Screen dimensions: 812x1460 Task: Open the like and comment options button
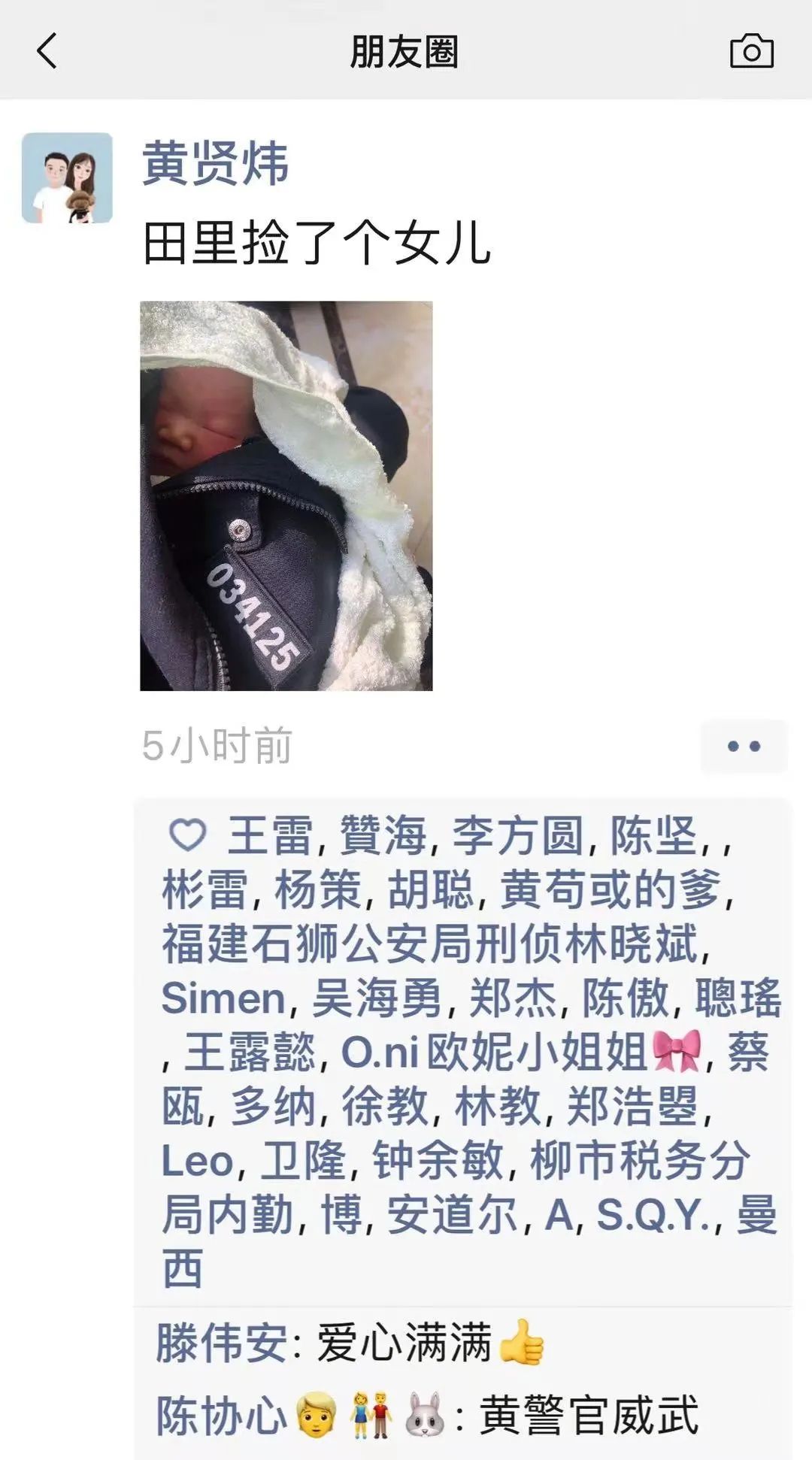pyautogui.click(x=744, y=747)
